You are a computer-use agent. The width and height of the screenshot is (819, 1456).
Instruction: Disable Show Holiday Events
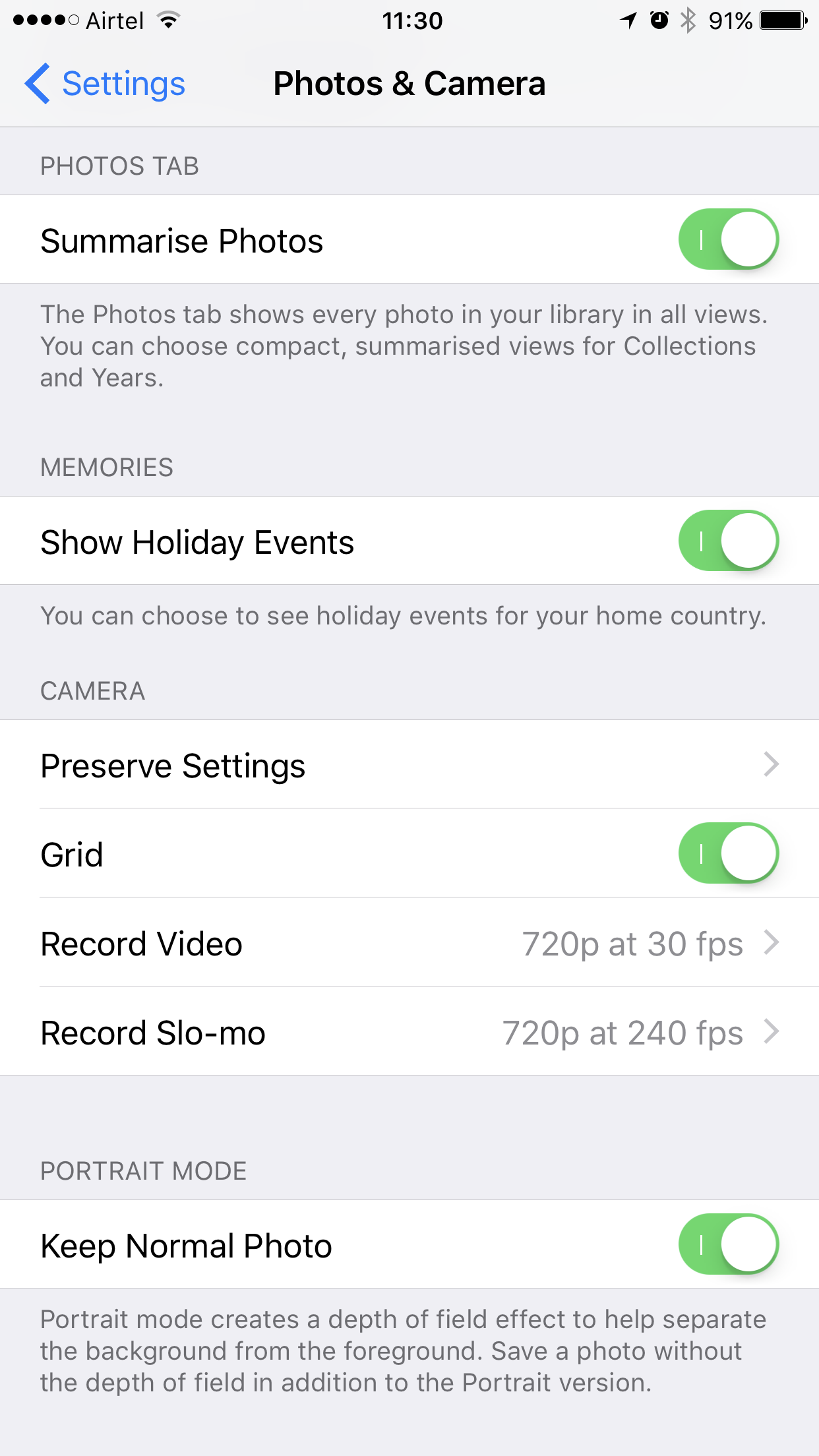click(729, 541)
